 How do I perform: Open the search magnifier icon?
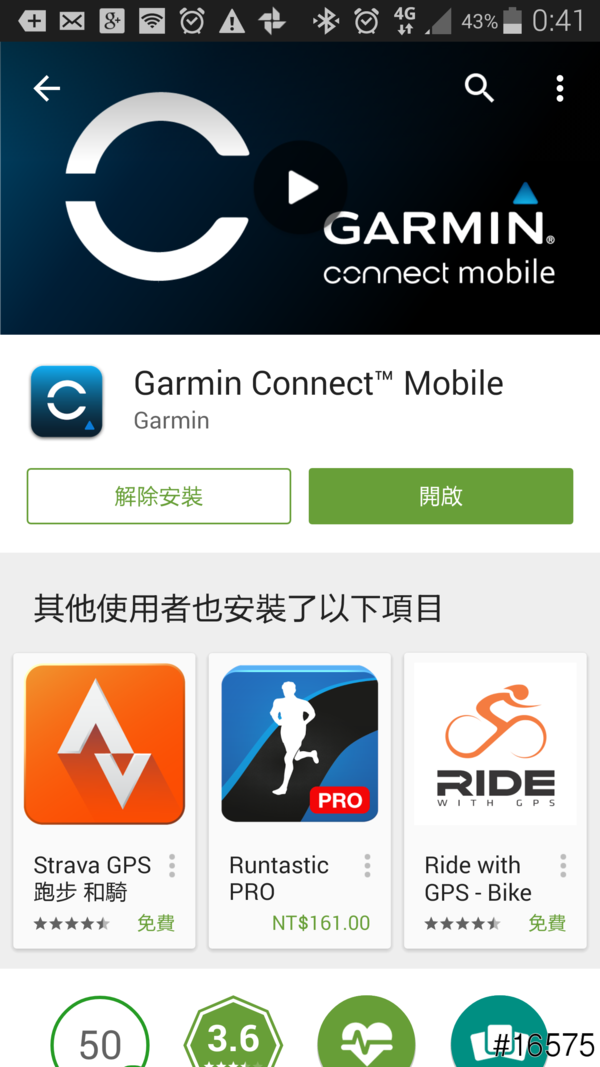(x=480, y=89)
